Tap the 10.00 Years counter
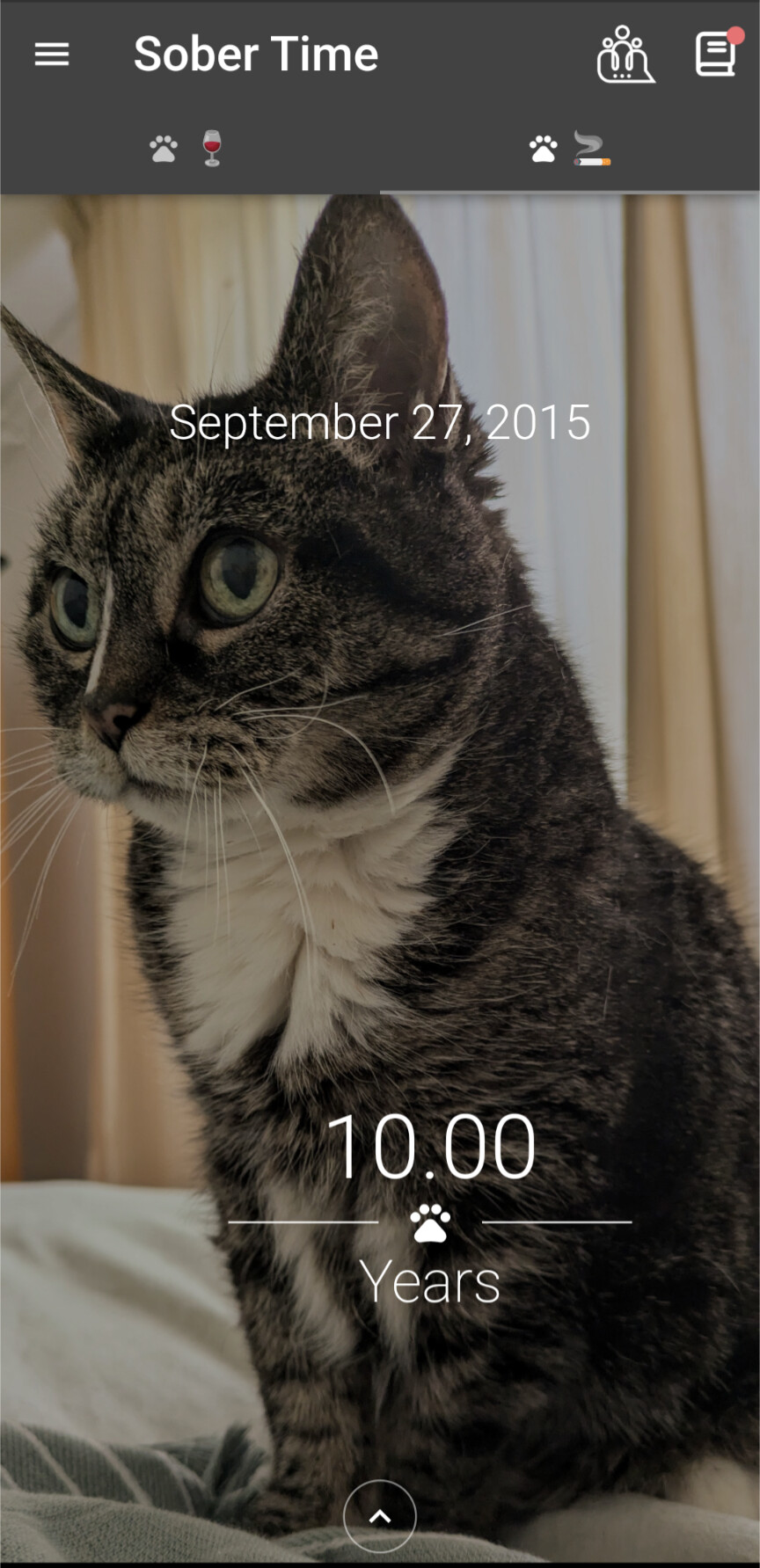Viewport: 760px width, 1568px height. (430, 1205)
